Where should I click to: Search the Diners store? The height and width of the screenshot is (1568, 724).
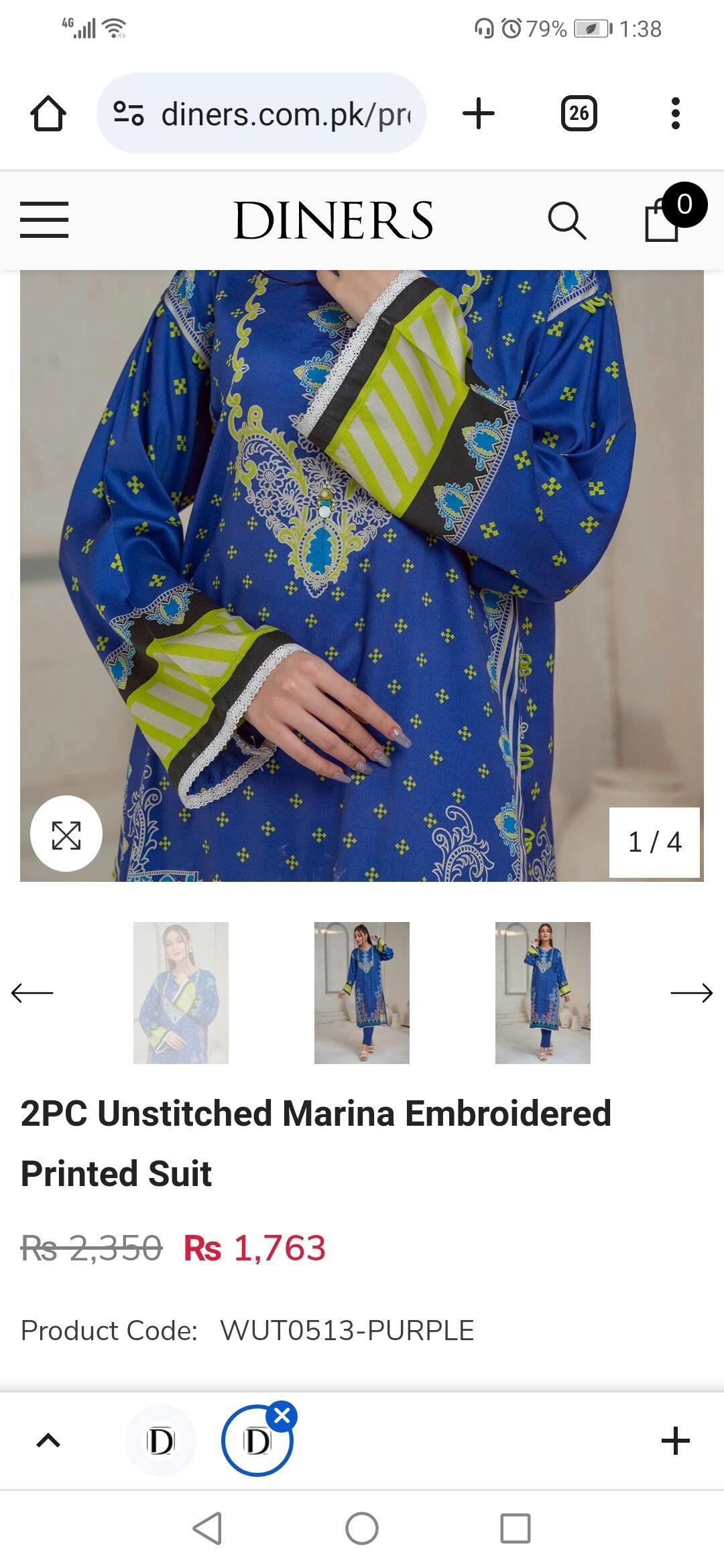click(x=567, y=220)
